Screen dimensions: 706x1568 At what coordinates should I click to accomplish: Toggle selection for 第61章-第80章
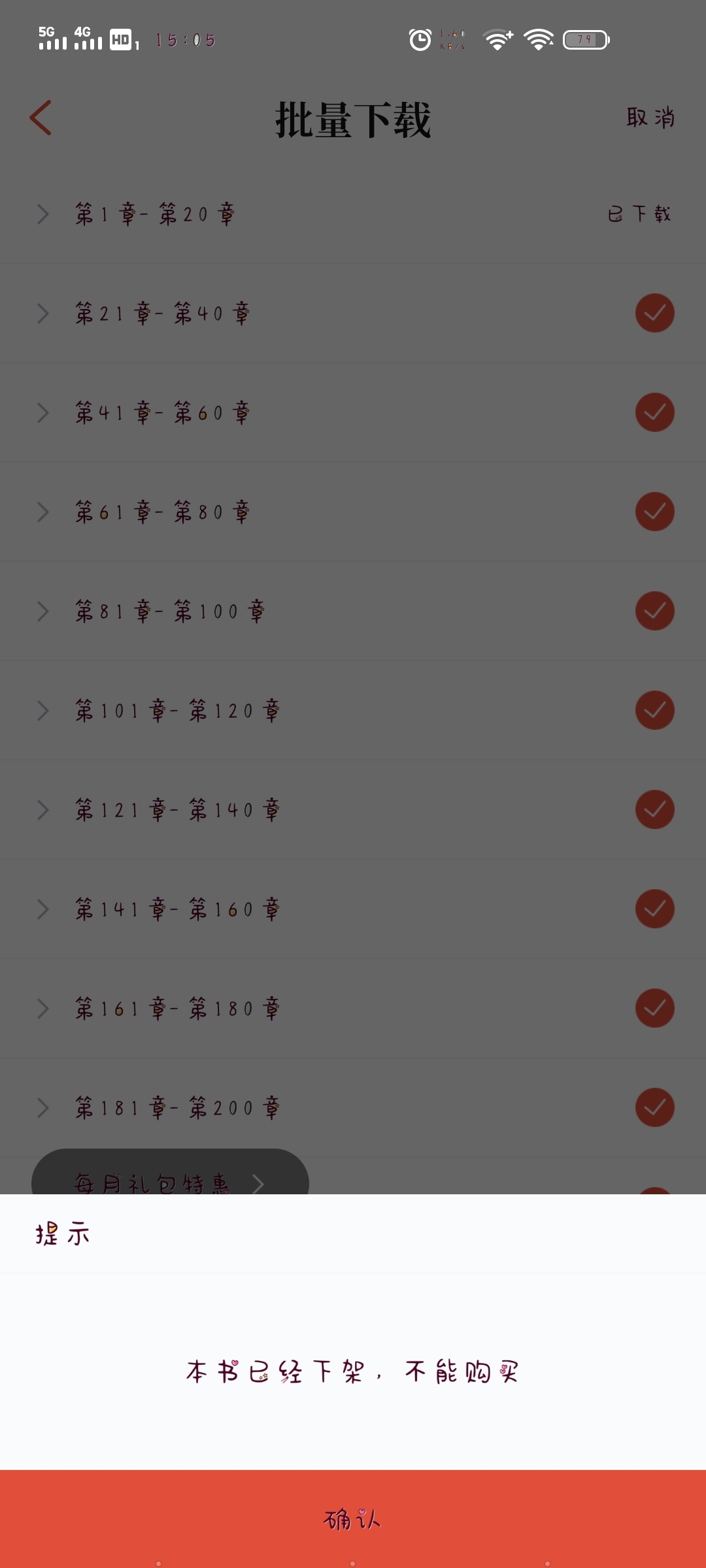pos(655,512)
